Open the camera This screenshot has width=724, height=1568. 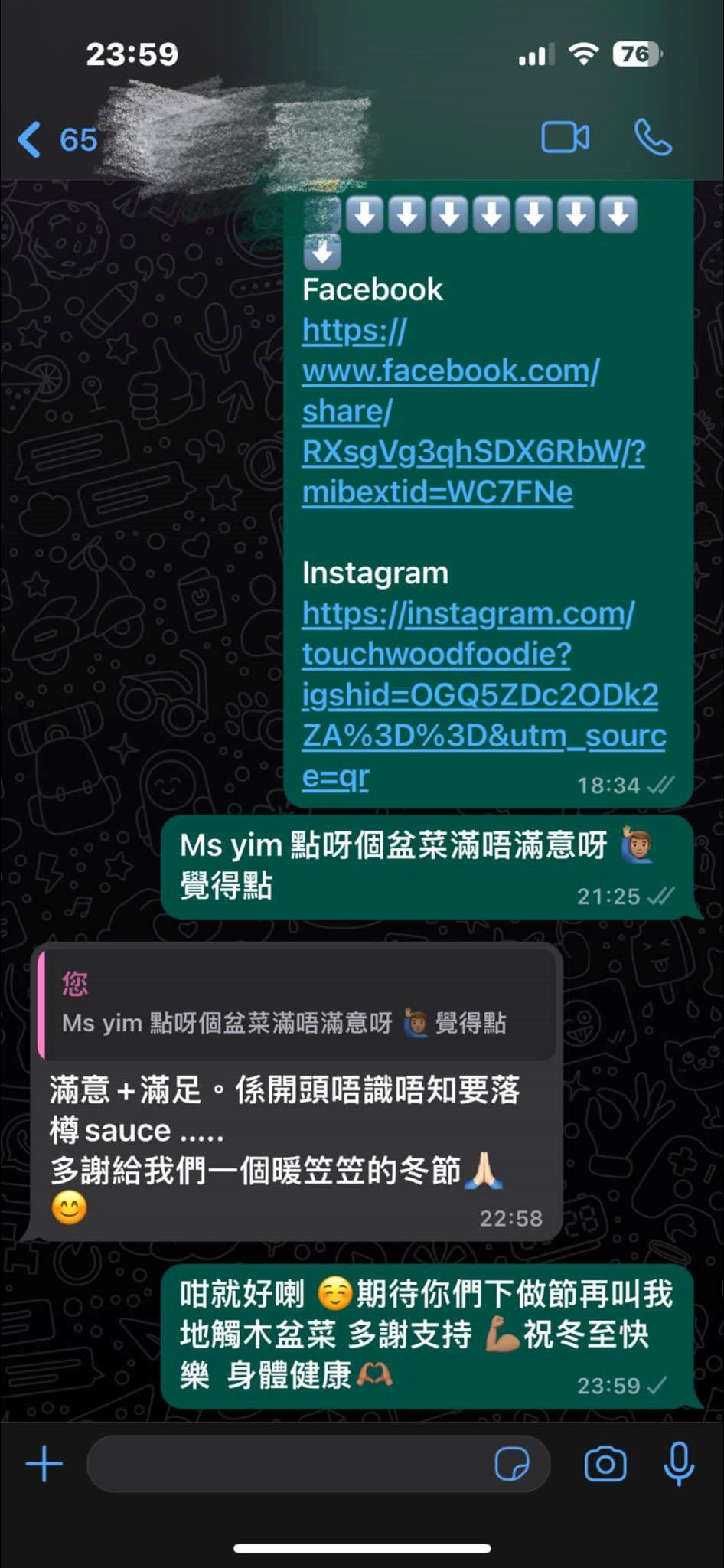coord(605,1465)
